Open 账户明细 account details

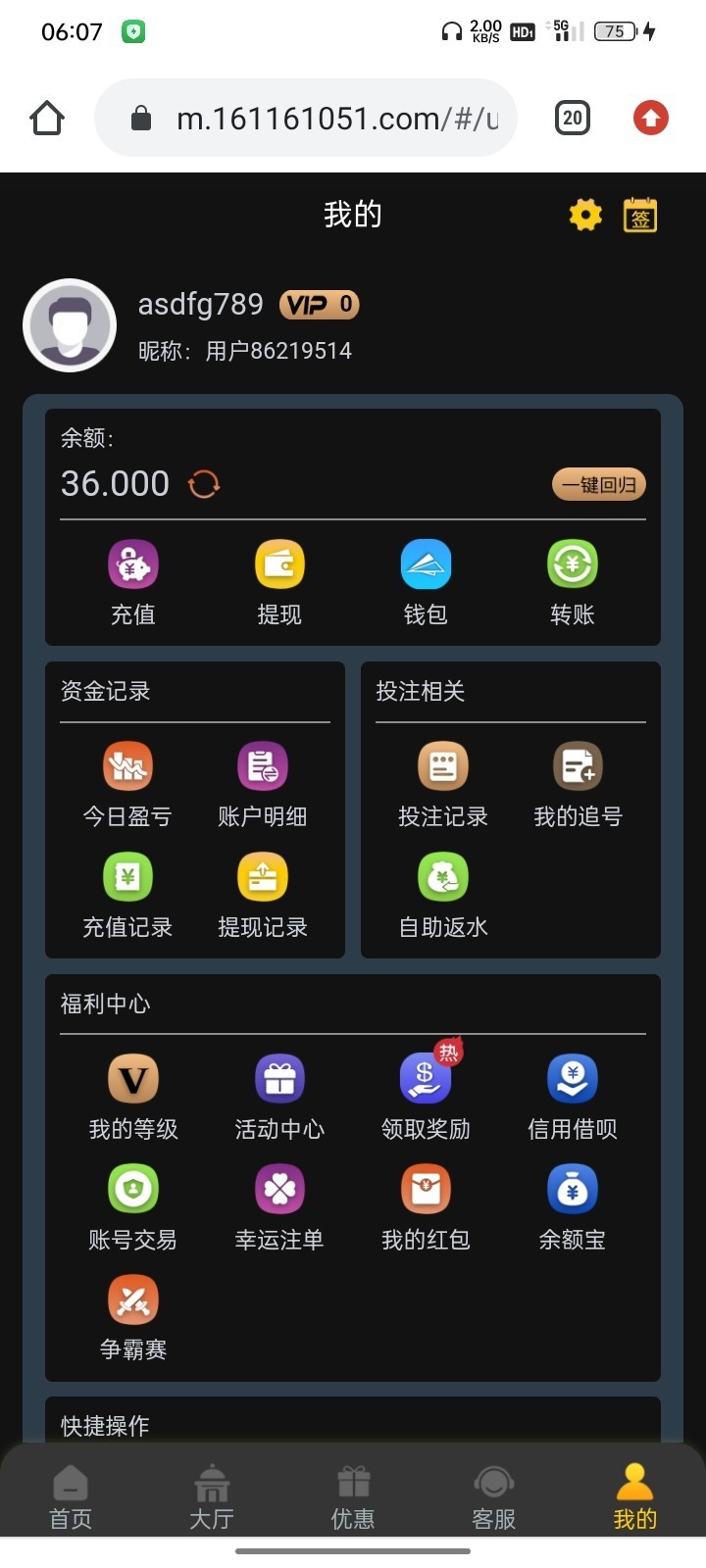262,784
